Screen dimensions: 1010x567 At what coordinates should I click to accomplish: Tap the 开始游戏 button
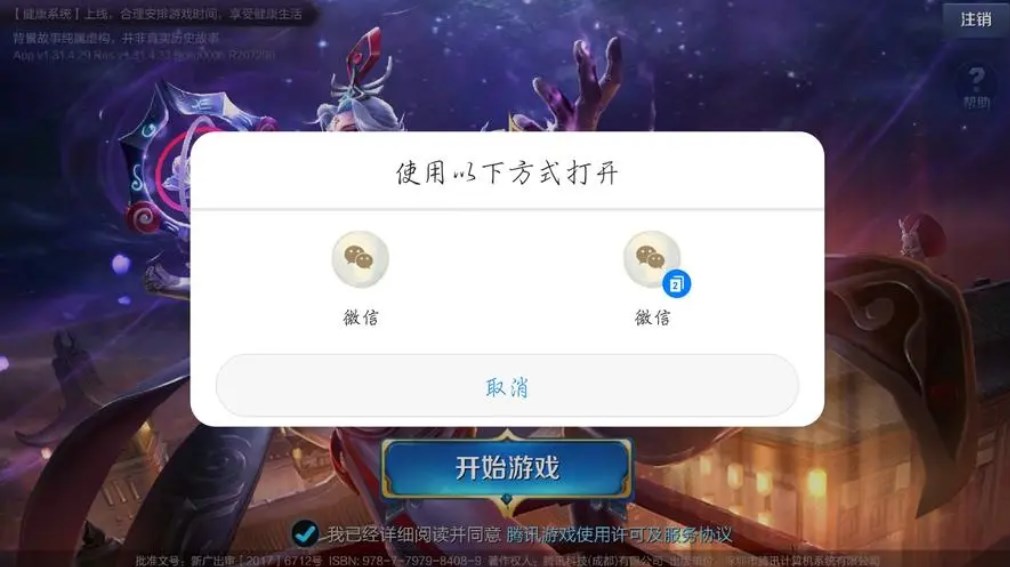coord(507,468)
